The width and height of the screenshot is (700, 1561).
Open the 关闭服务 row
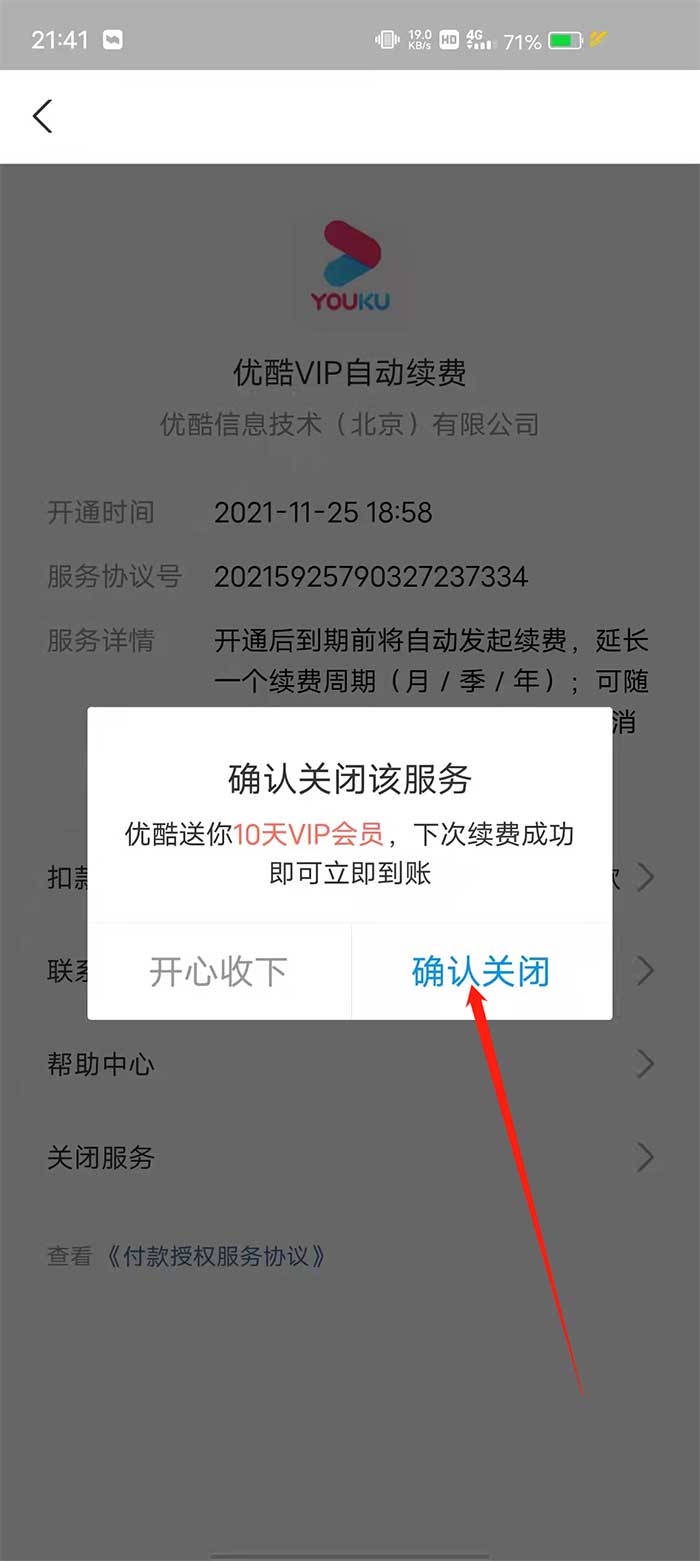click(350, 1158)
